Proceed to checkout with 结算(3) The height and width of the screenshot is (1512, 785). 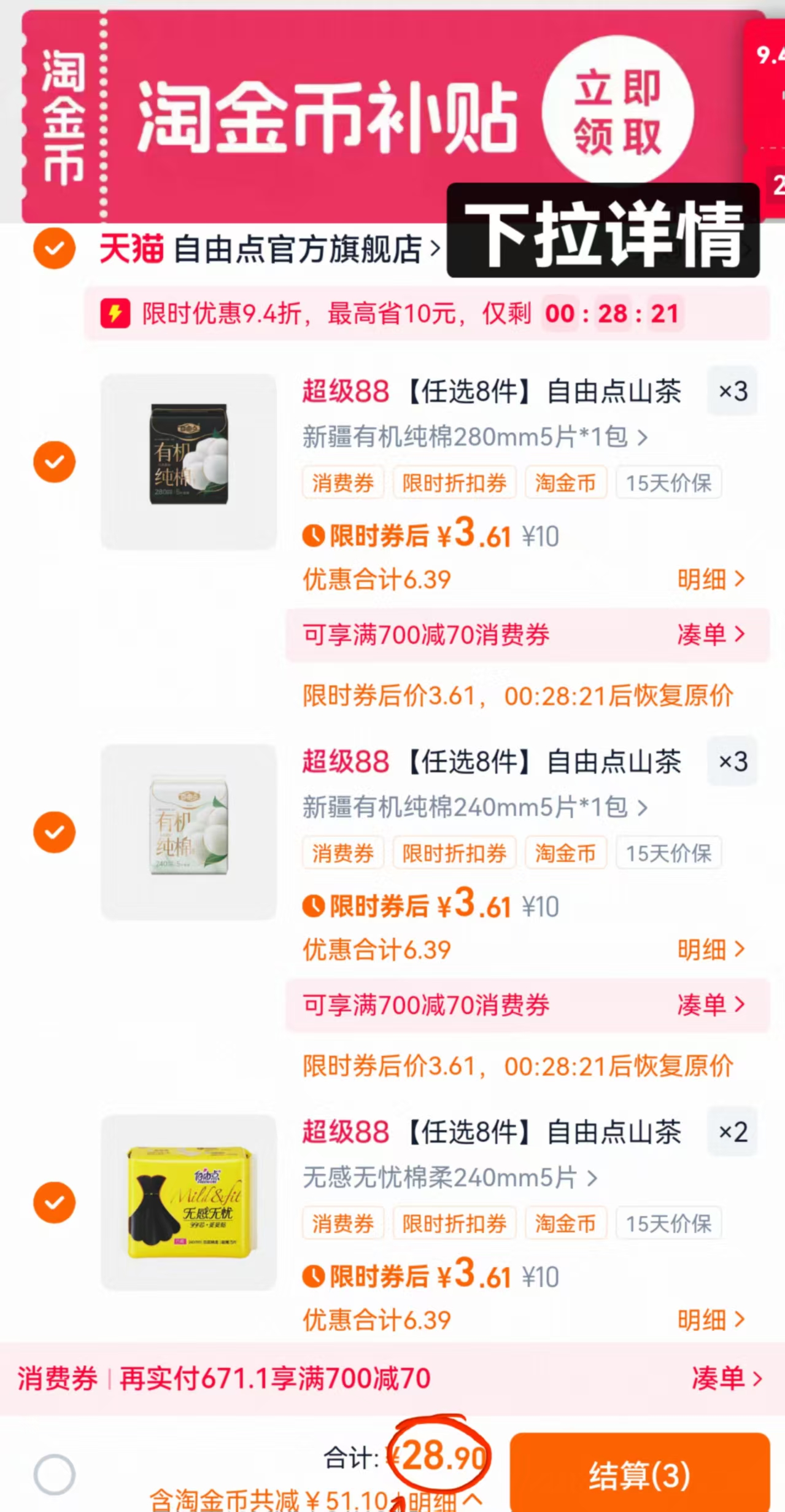click(640, 1475)
